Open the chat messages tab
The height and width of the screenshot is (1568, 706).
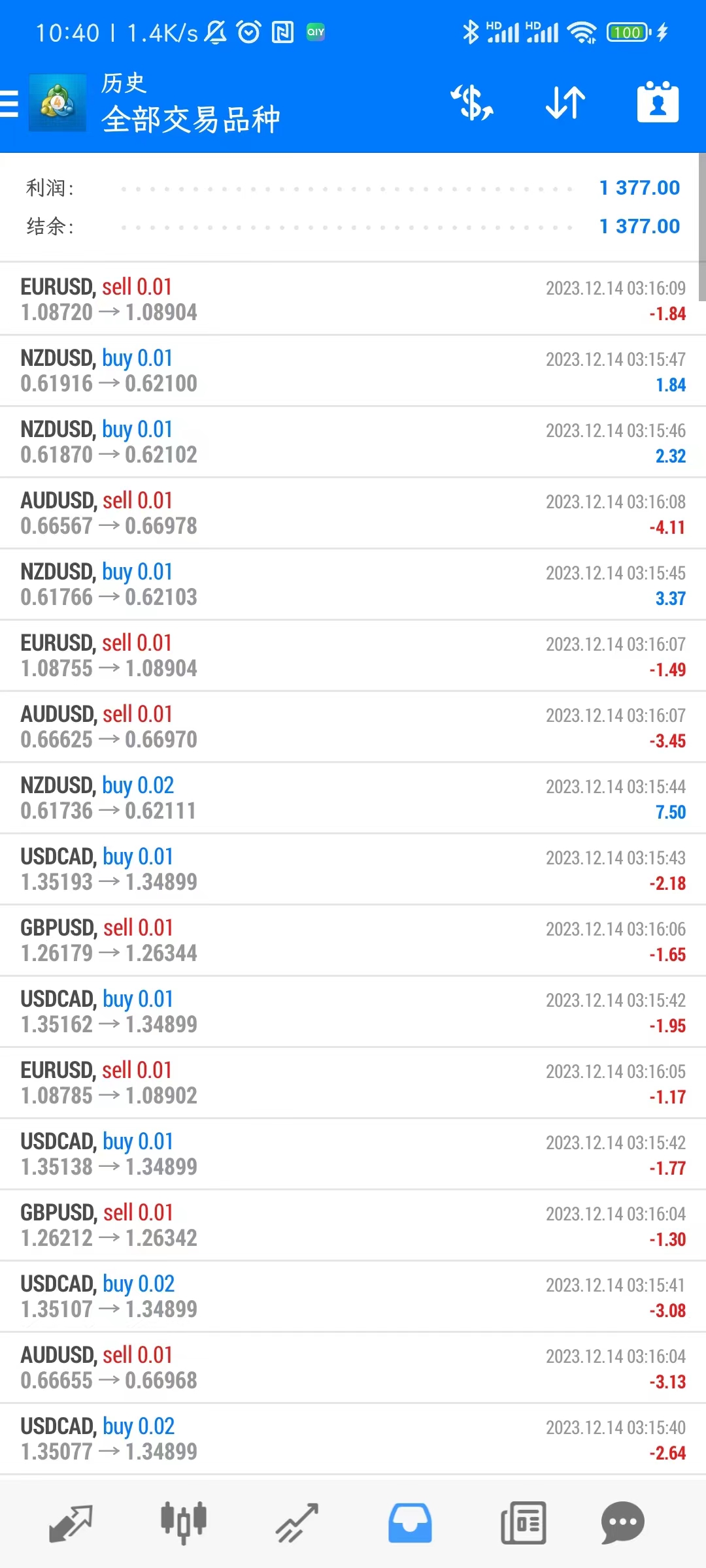coord(623,1523)
